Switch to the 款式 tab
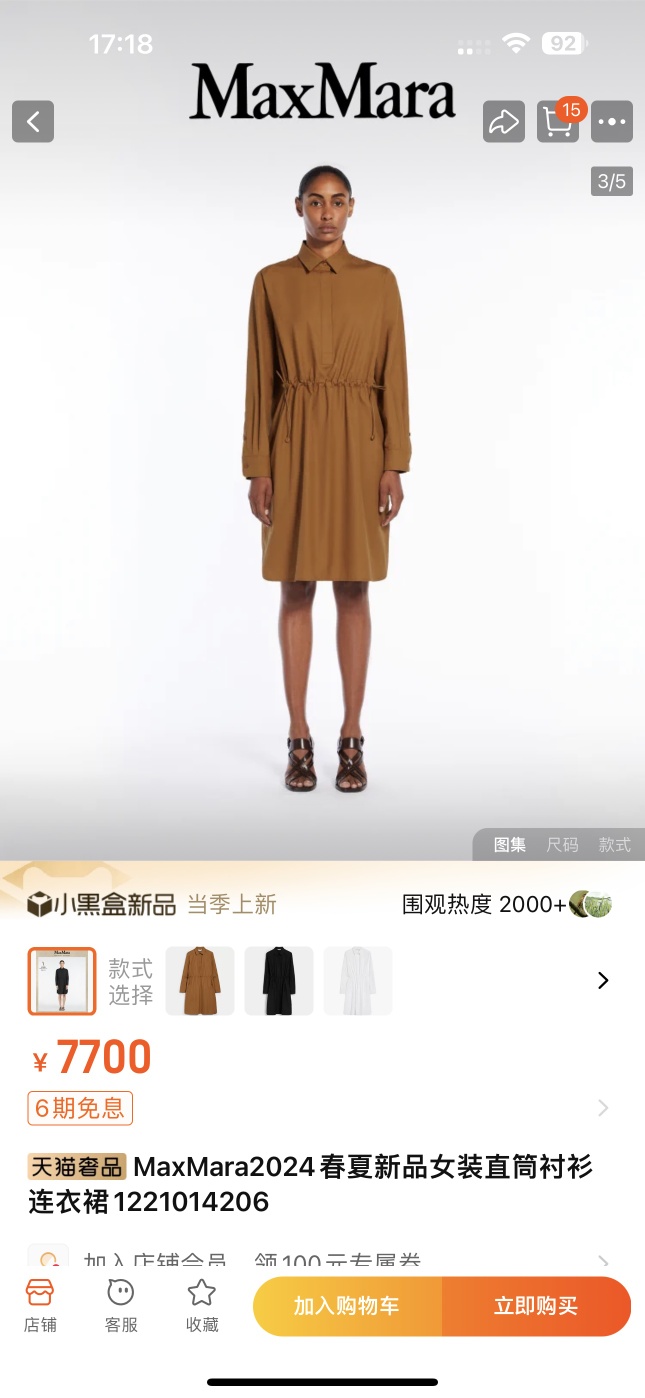This screenshot has width=645, height=1398. (614, 845)
